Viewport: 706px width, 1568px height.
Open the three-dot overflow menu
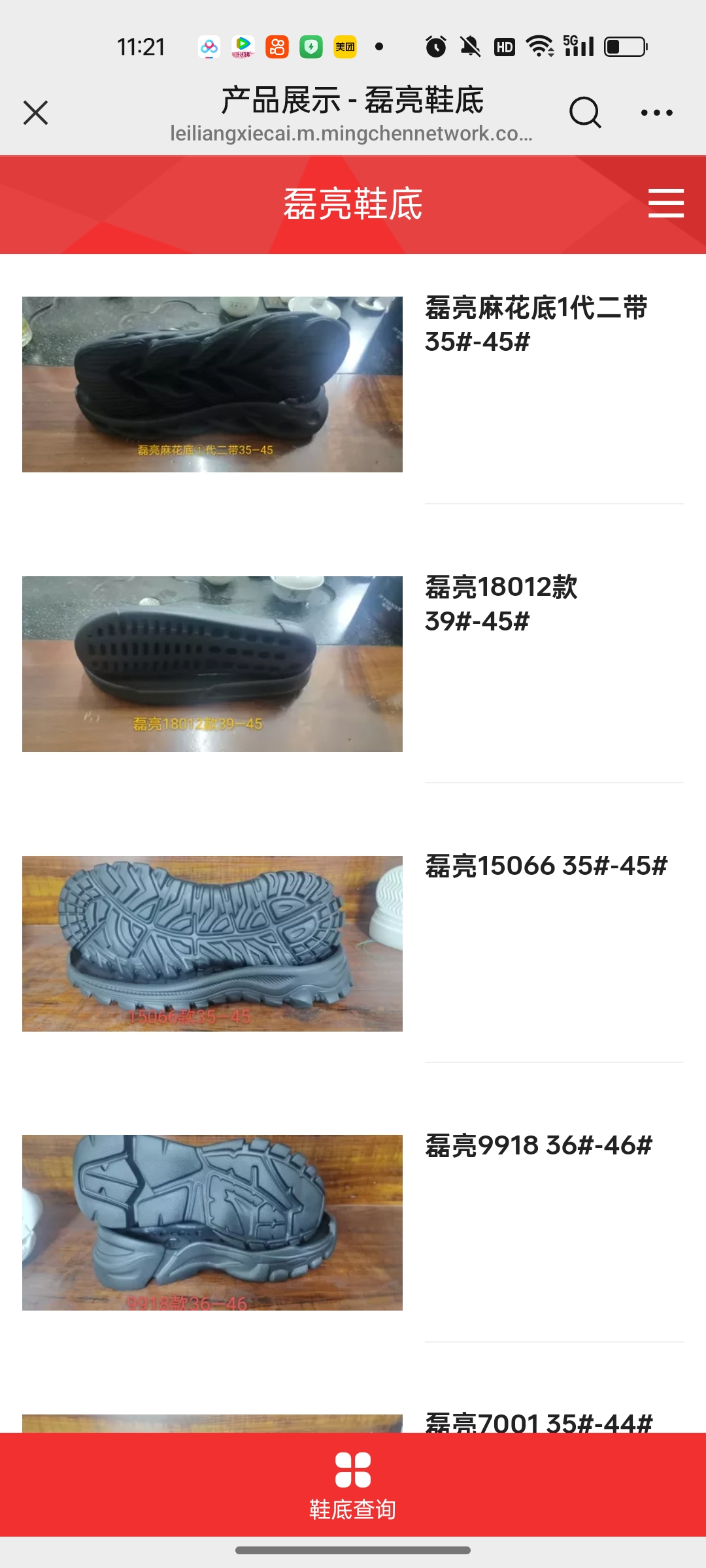click(x=656, y=112)
